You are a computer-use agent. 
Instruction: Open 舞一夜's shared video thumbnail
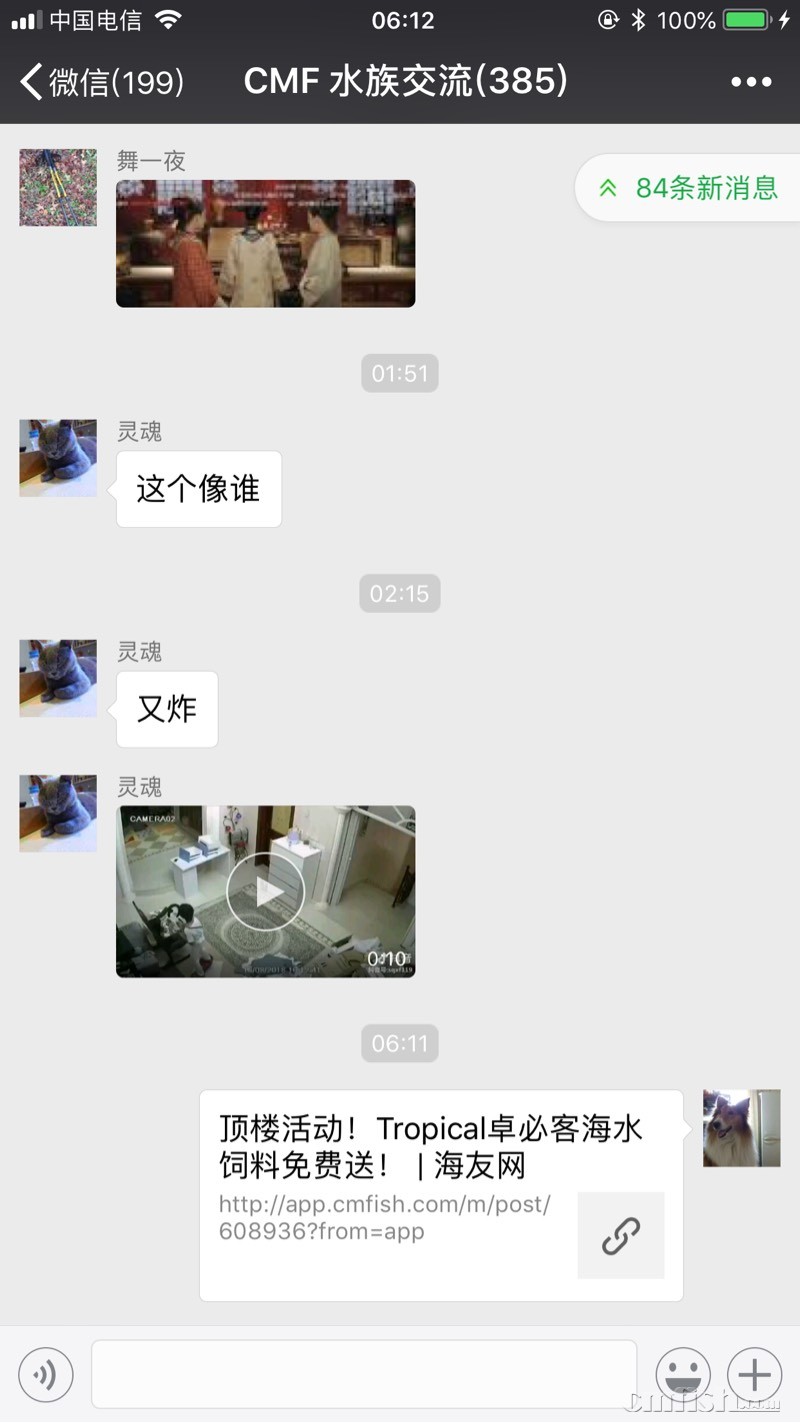[265, 243]
